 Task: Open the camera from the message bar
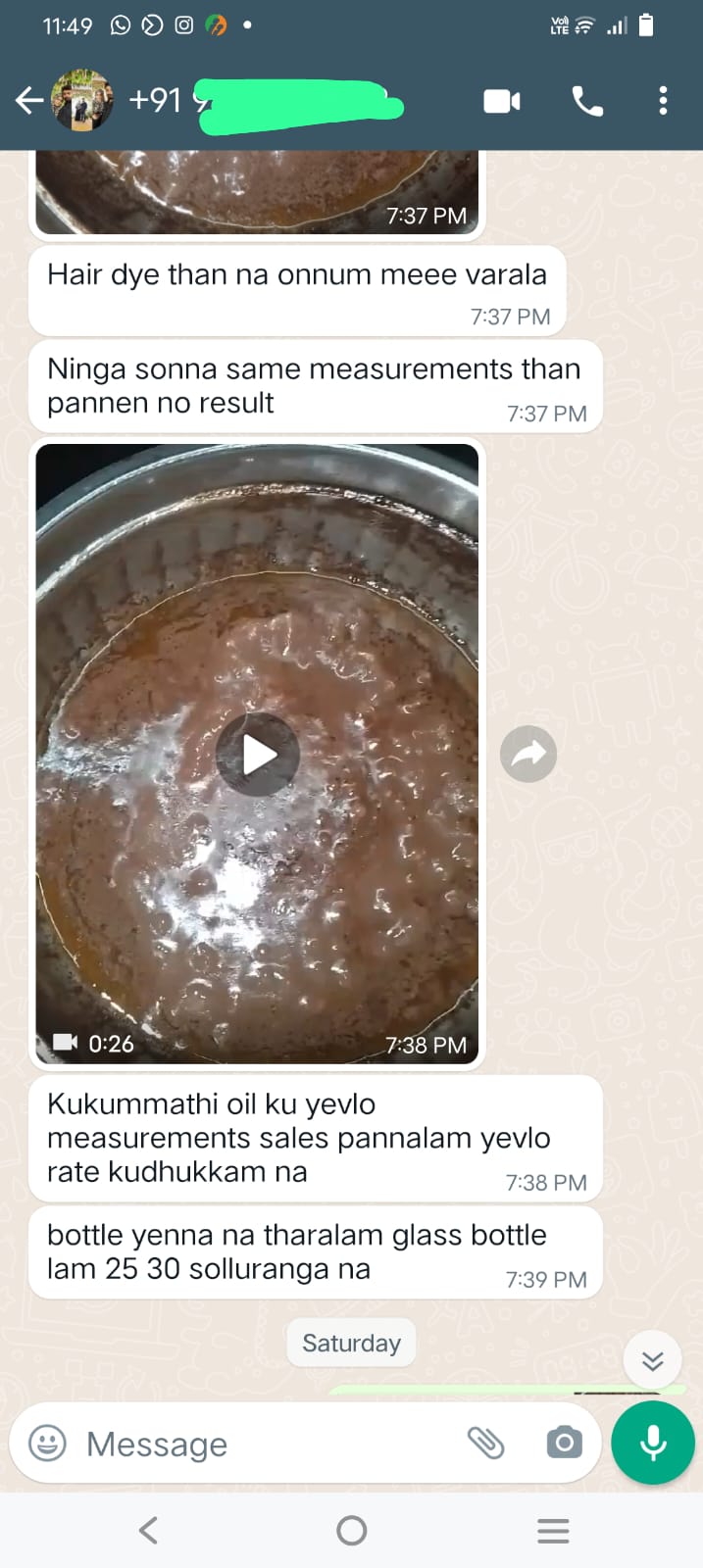point(564,1443)
